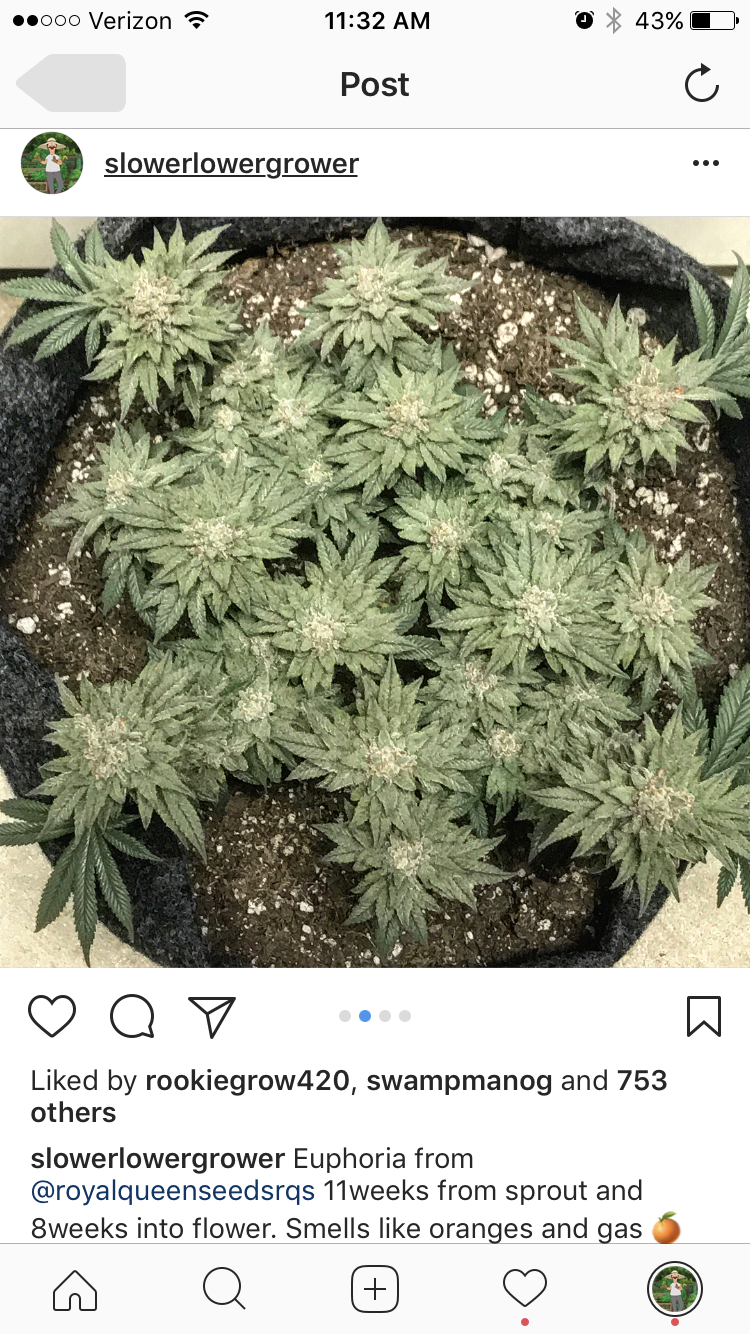Save the post with the bookmark icon

pyautogui.click(x=704, y=1016)
